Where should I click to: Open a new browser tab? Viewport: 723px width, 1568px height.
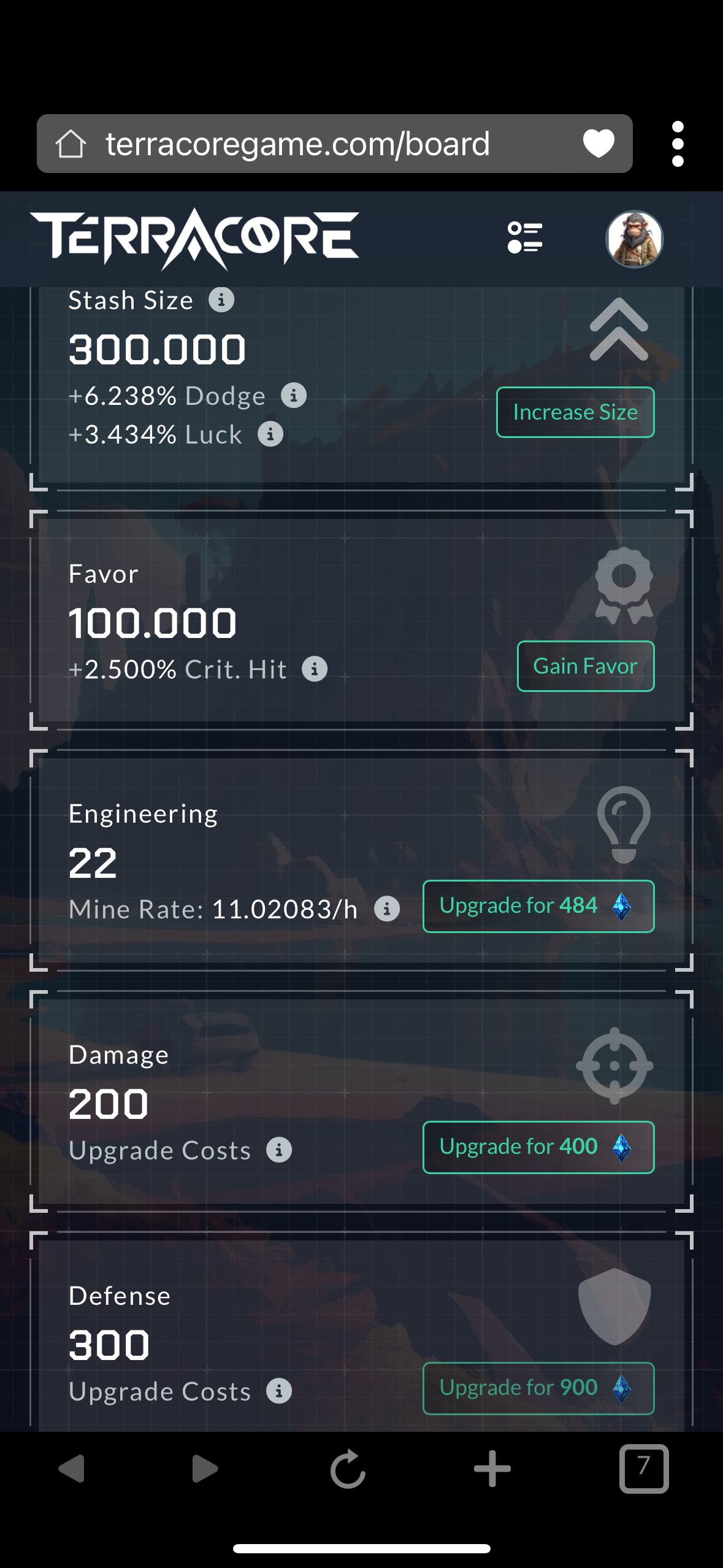pos(492,1469)
